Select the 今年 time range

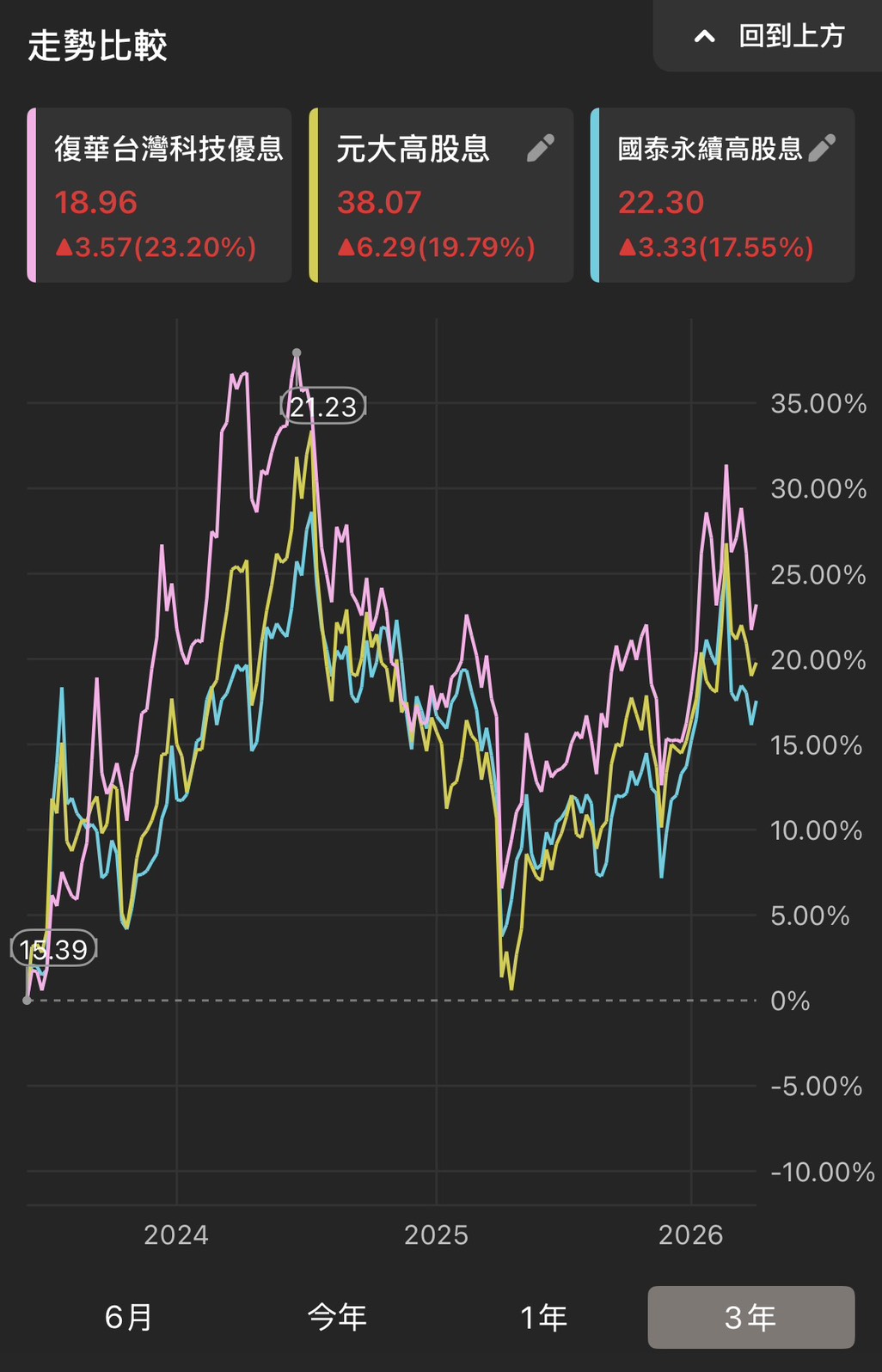tap(337, 1316)
